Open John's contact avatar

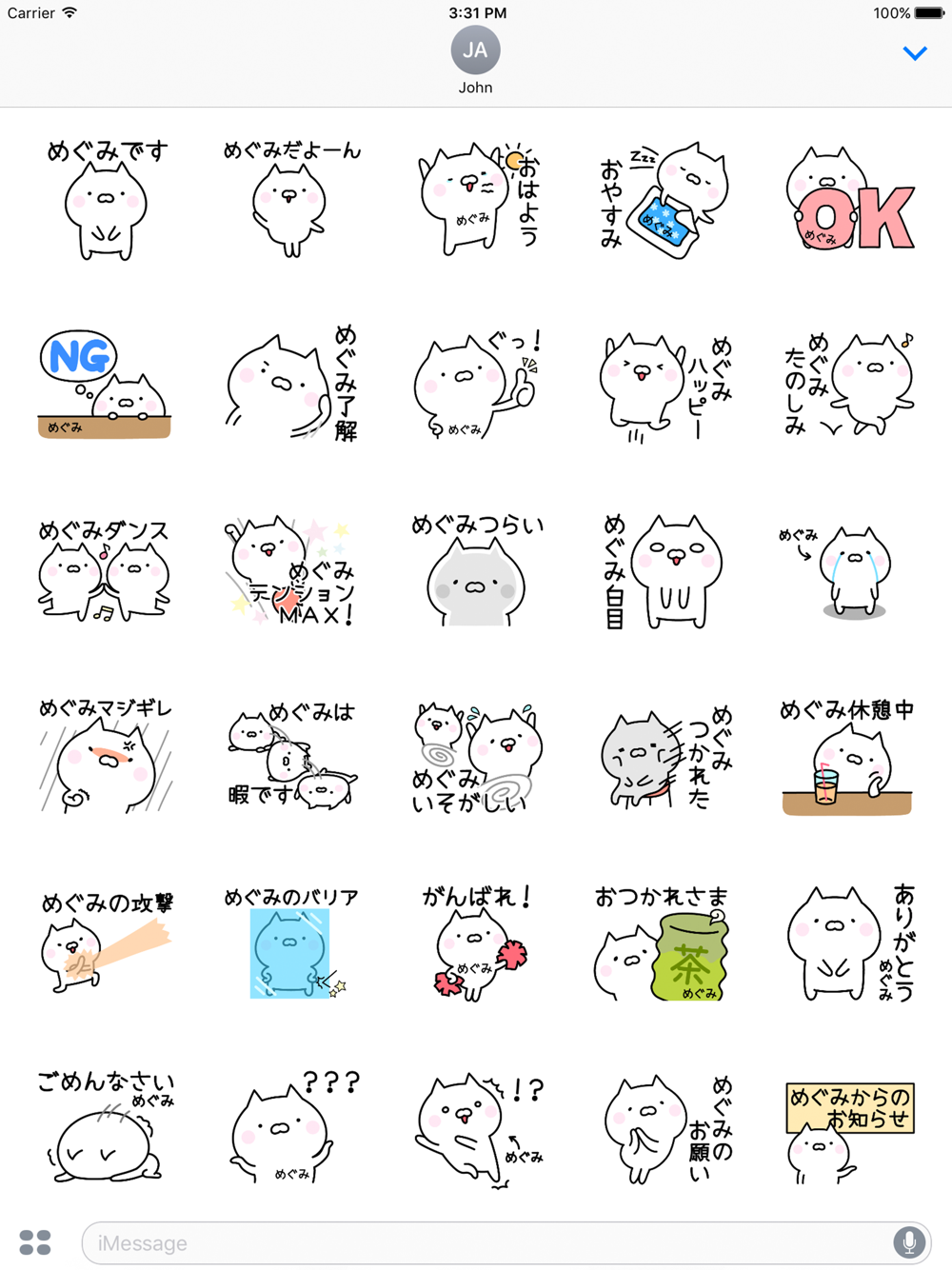click(x=475, y=50)
